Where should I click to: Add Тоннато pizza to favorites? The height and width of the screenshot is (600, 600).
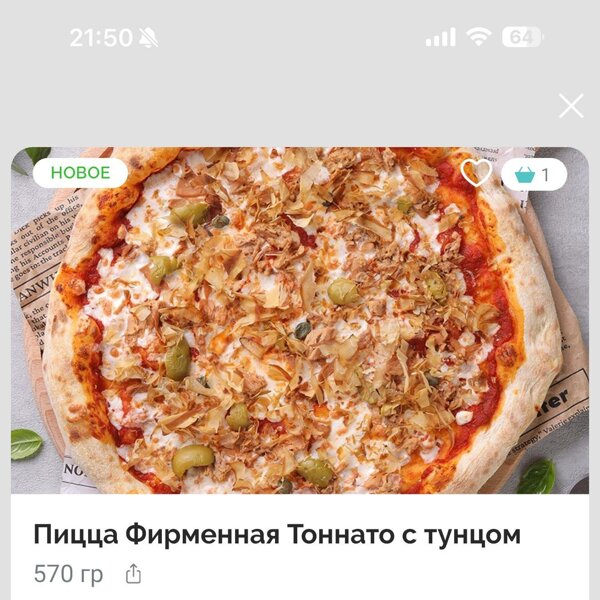pyautogui.click(x=476, y=173)
